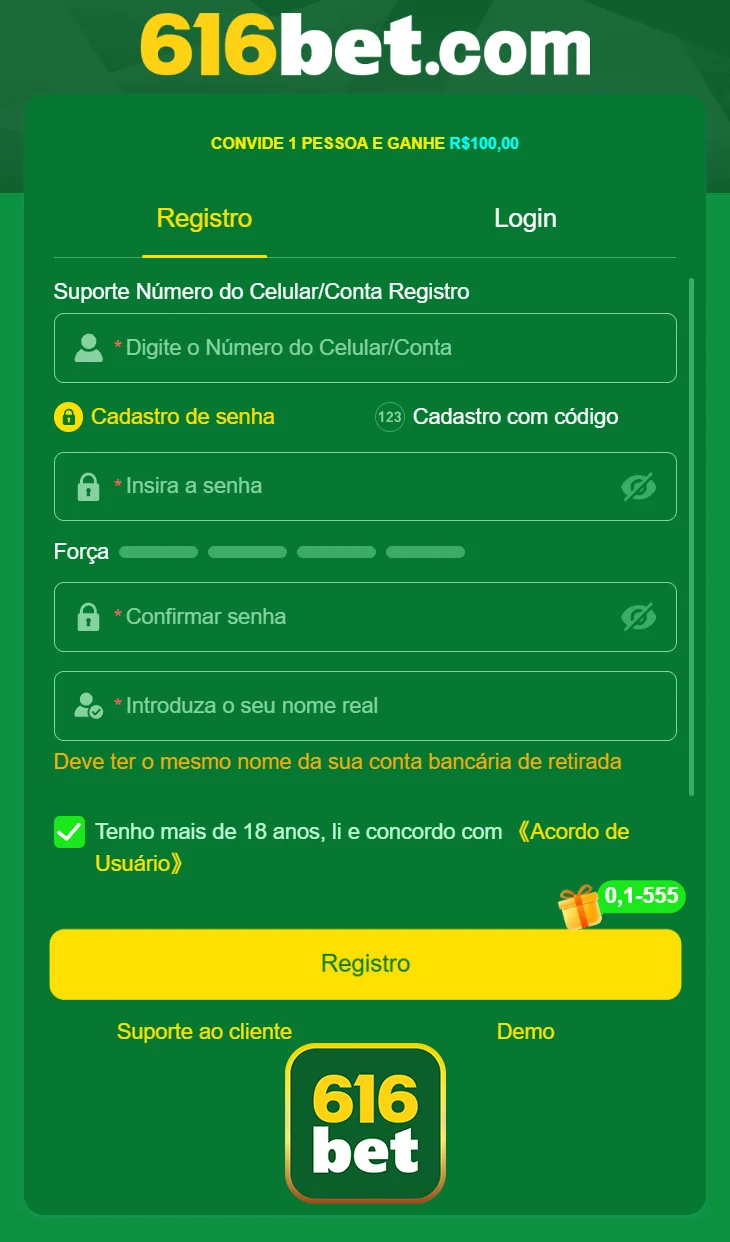Uncheck the 18 years agreement checkbox

coord(68,831)
